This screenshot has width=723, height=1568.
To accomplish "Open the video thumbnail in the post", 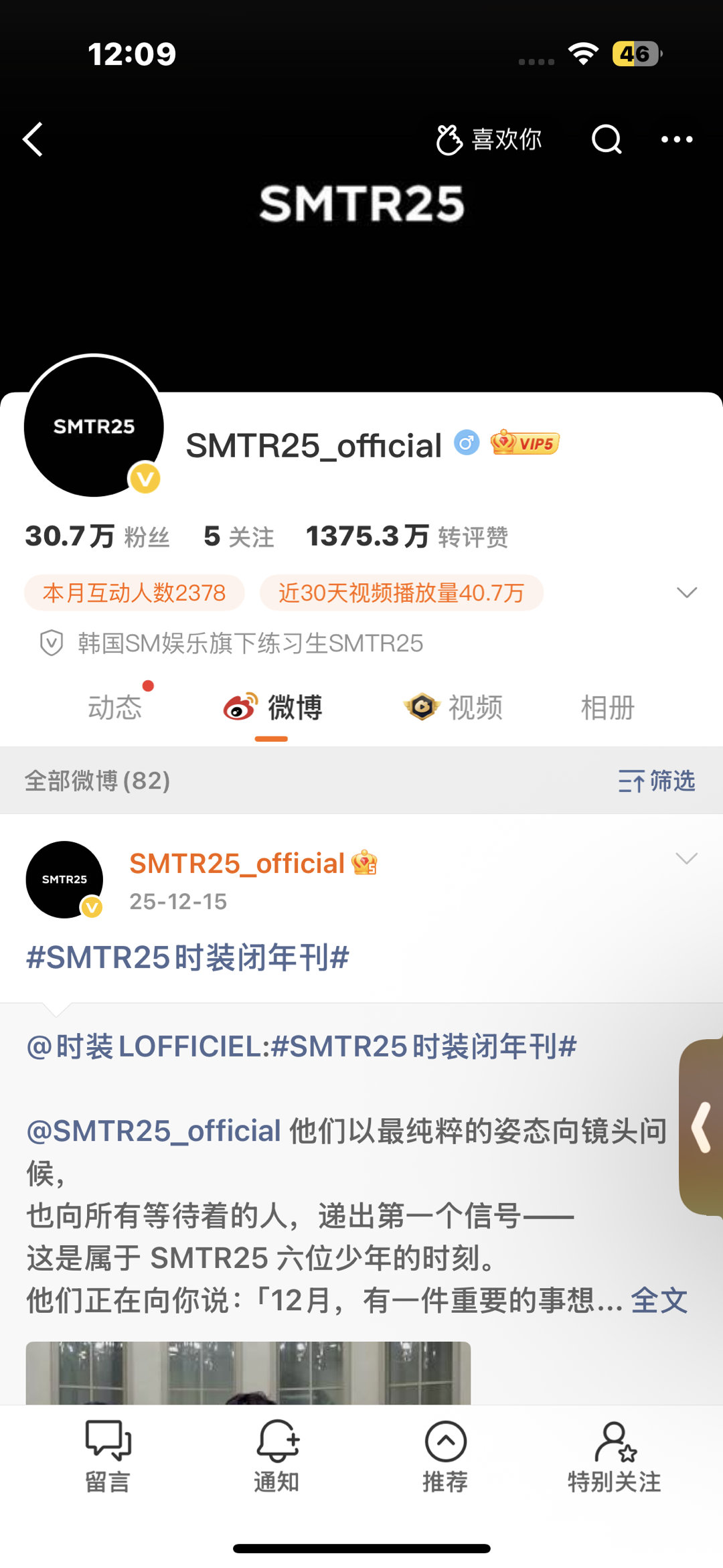I will point(248,1379).
